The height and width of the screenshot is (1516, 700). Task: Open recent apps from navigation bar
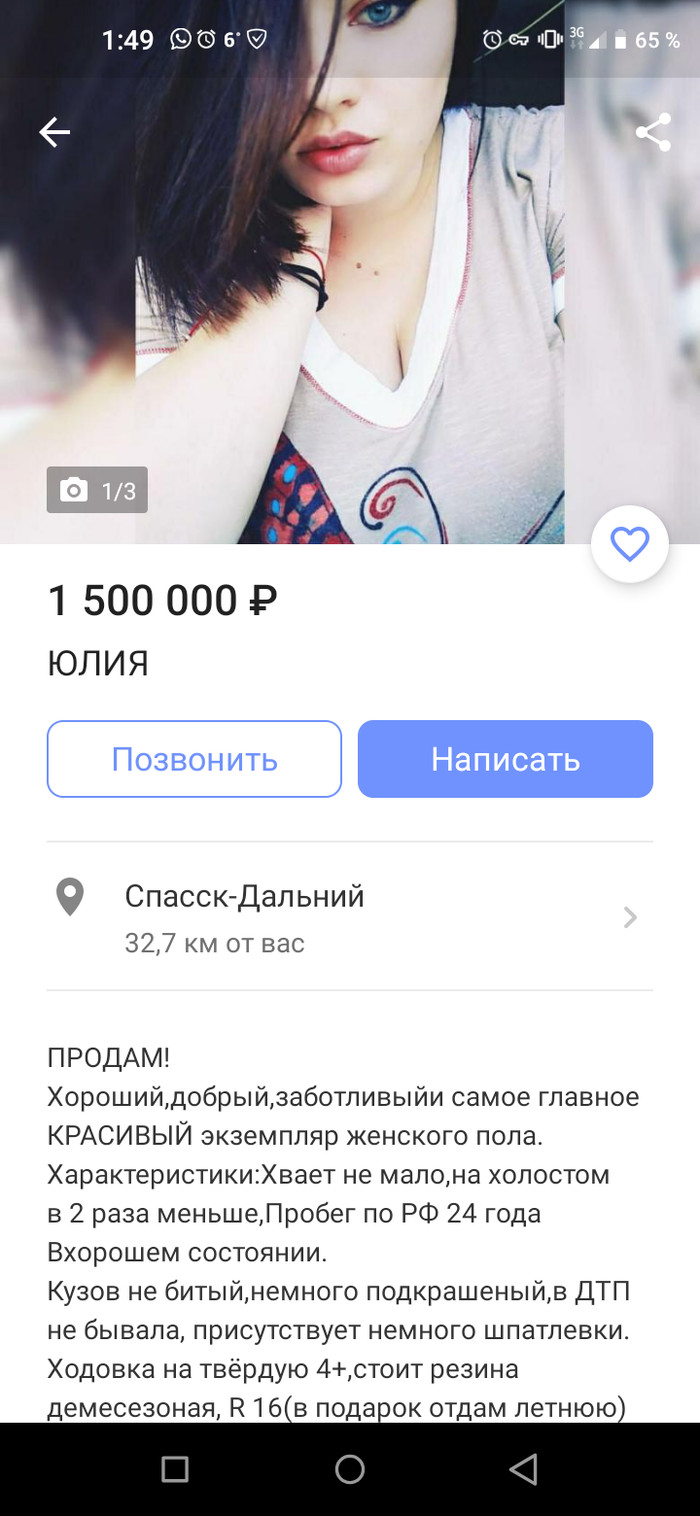[x=175, y=1468]
